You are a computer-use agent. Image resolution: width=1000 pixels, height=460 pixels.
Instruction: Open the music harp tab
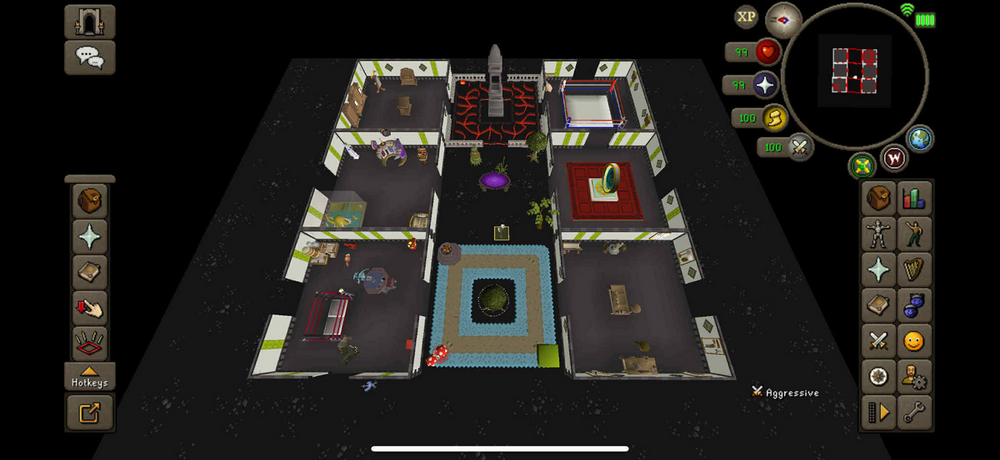[x=913, y=269]
